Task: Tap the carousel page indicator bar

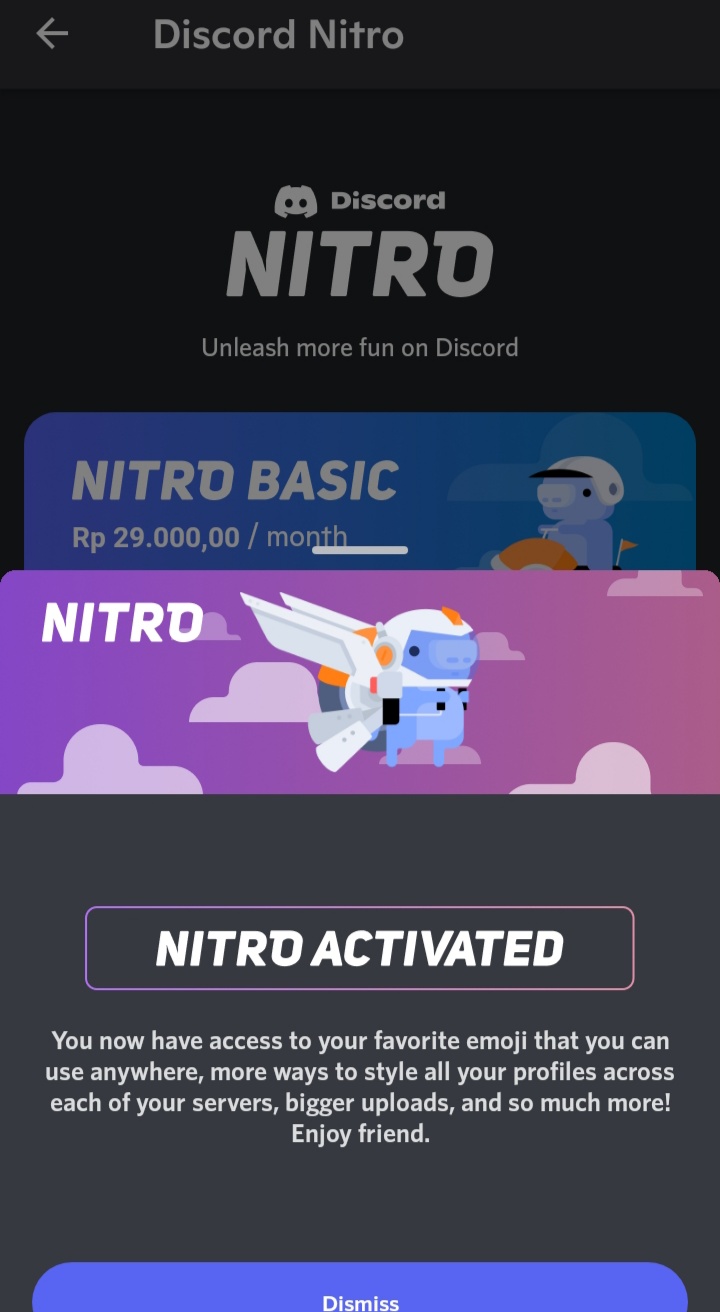Action: click(x=360, y=549)
